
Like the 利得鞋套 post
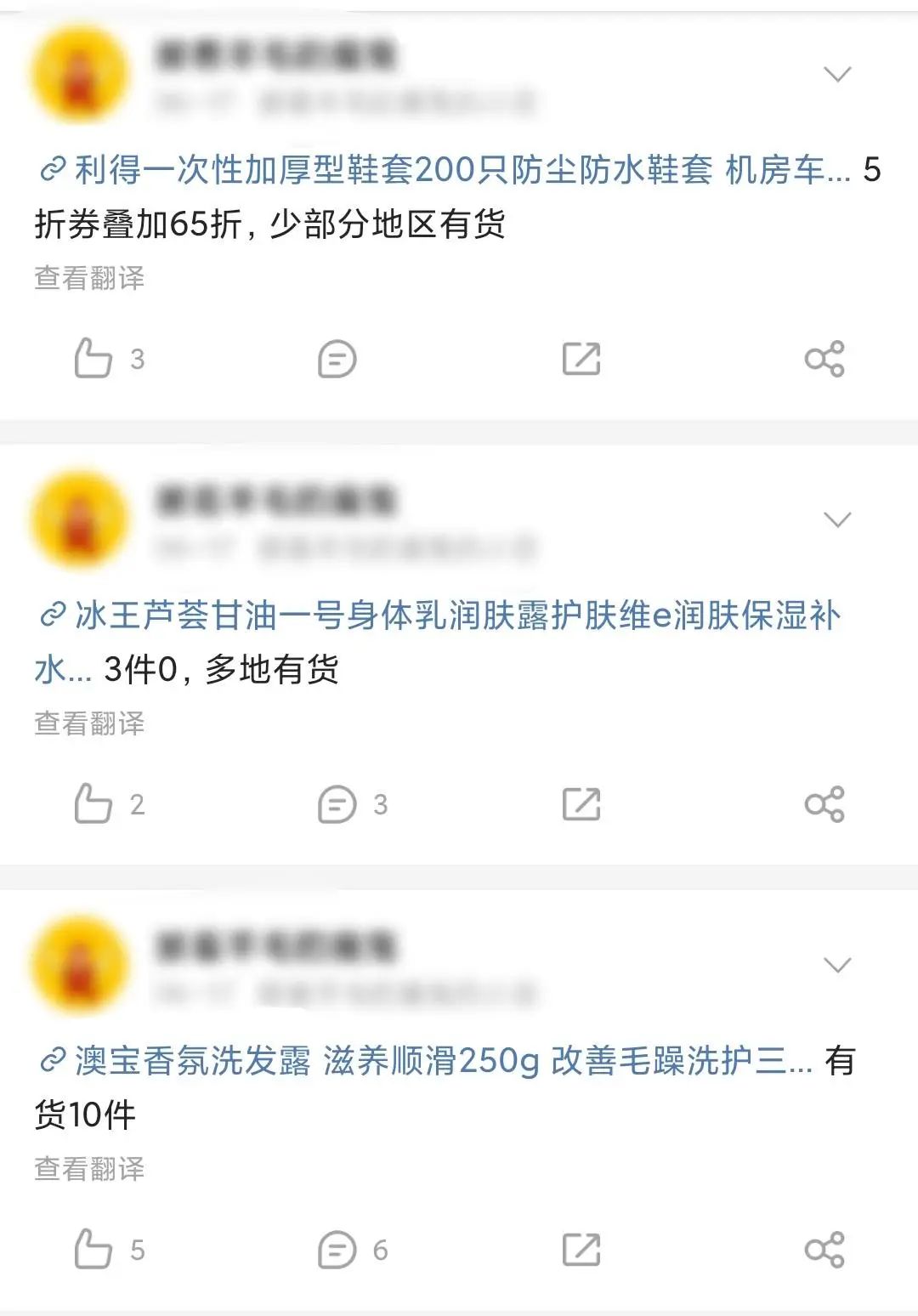pos(93,358)
